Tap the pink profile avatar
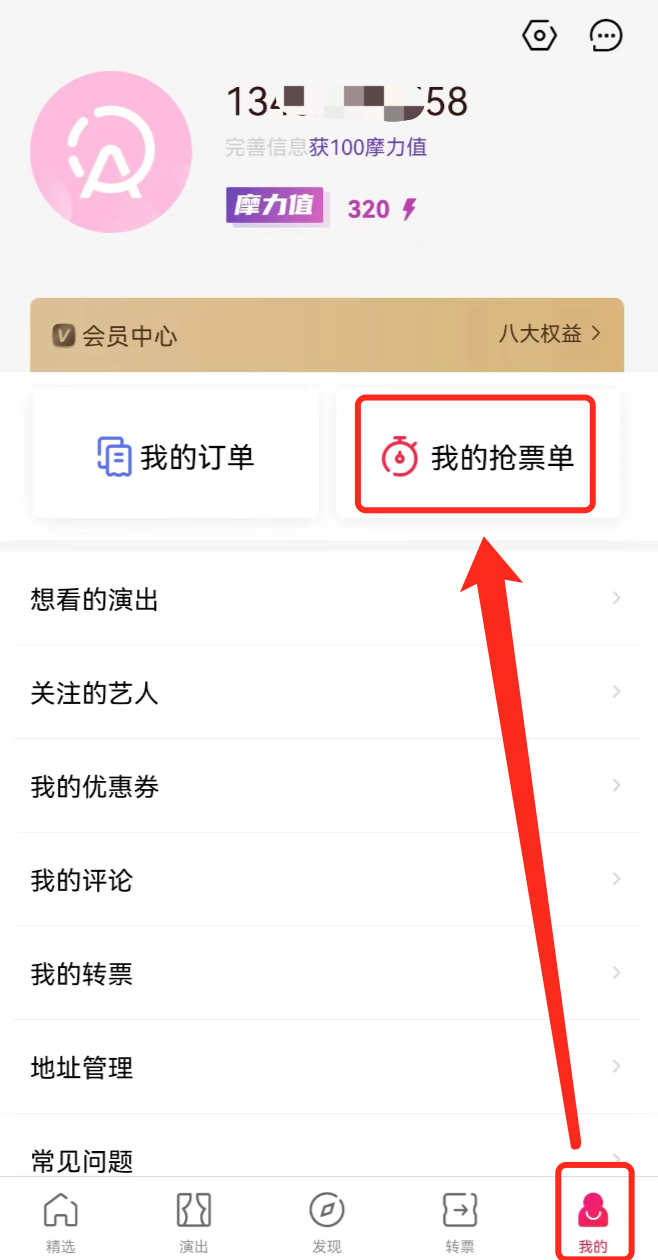Image resolution: width=658 pixels, height=1260 pixels. pyautogui.click(x=111, y=152)
